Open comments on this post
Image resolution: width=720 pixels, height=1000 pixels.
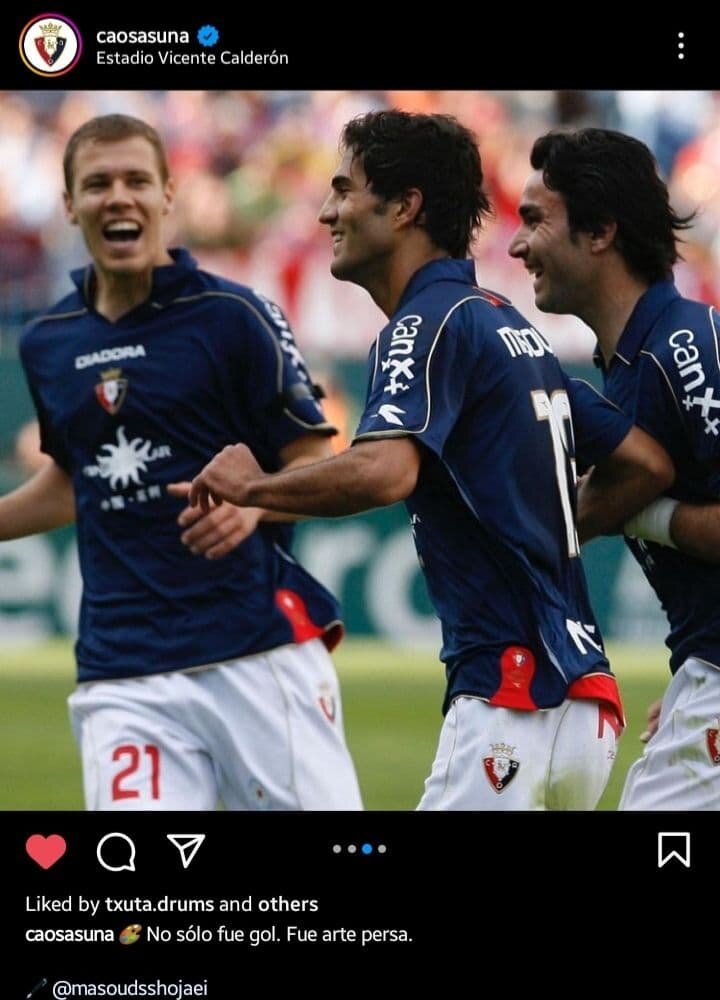tap(116, 851)
